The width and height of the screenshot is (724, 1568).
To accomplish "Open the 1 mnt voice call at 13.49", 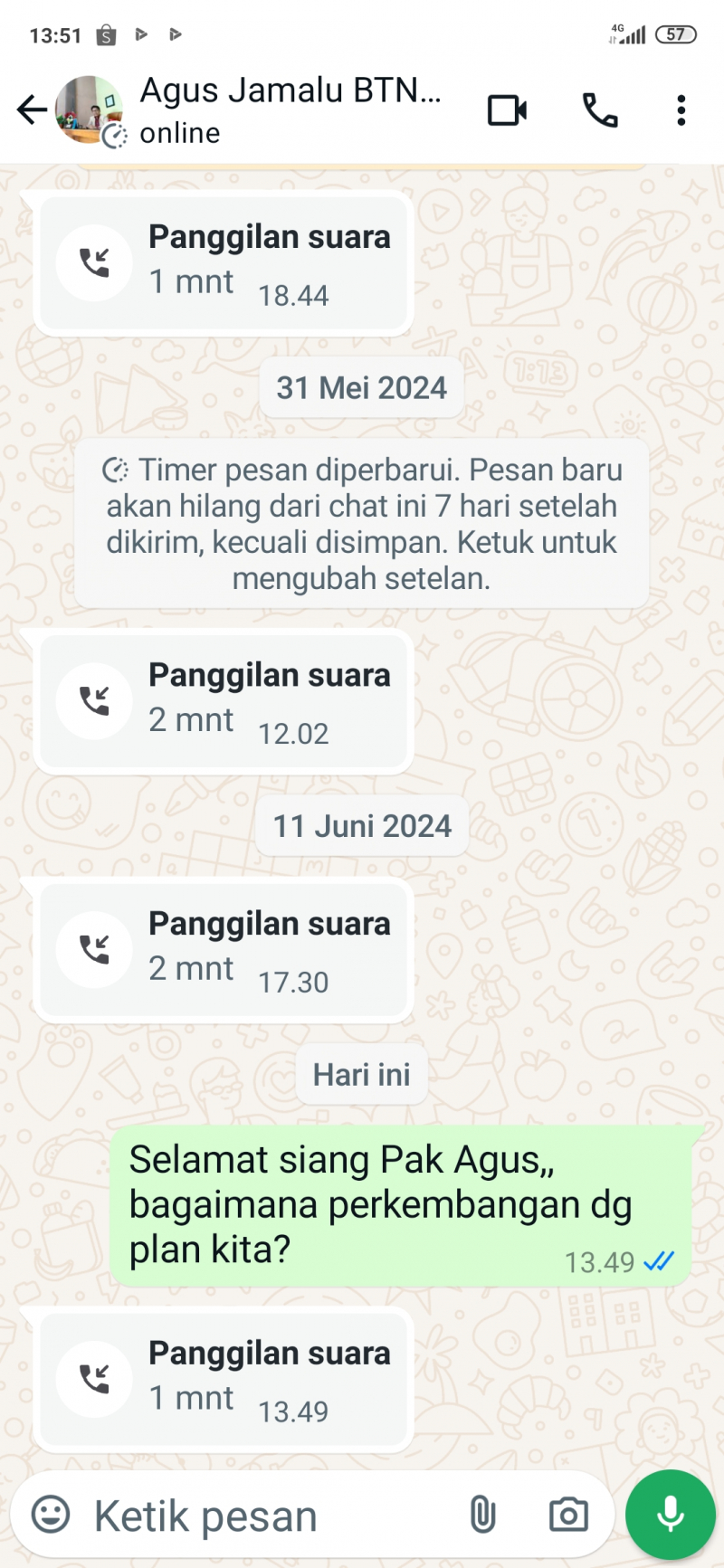I will pos(224,1379).
